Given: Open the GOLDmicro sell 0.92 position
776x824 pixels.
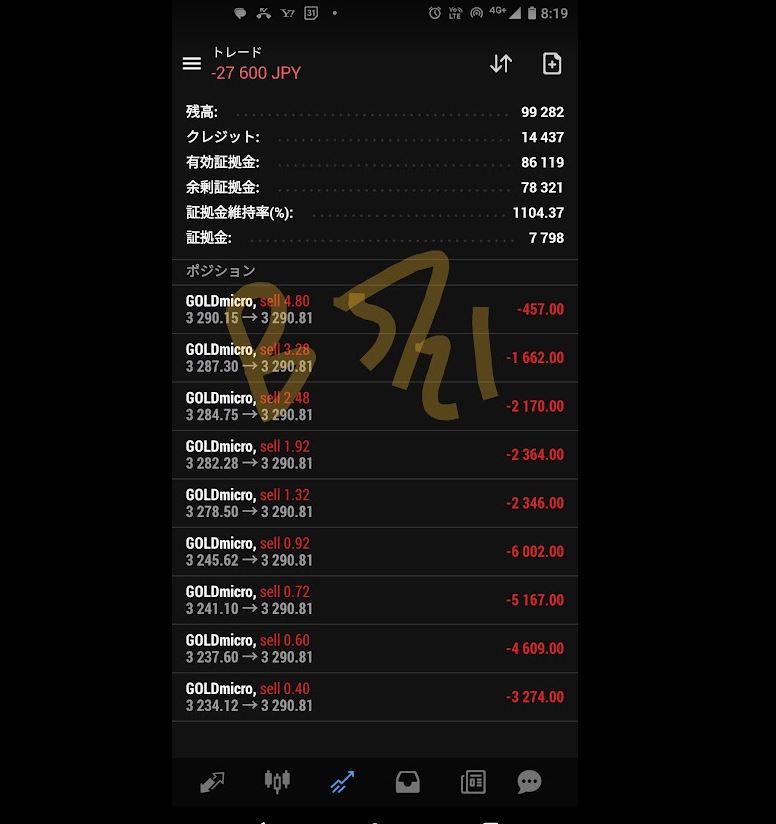Looking at the screenshot, I should tap(374, 552).
